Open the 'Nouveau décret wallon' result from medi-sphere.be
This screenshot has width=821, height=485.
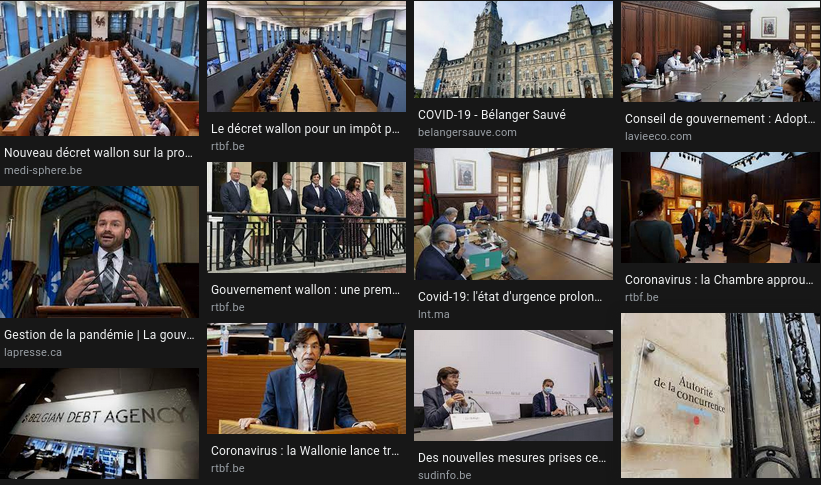tap(99, 69)
